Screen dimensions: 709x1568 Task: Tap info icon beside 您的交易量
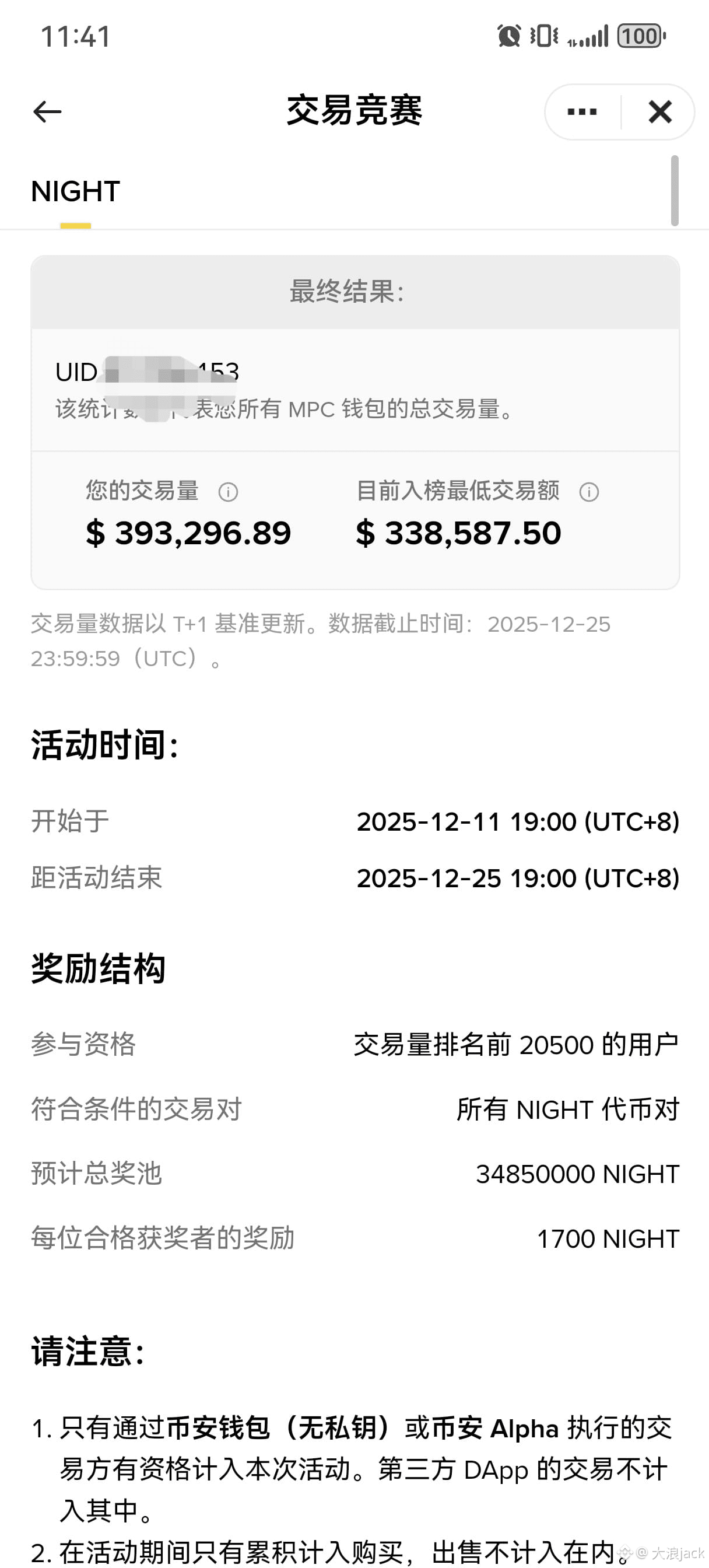(x=228, y=492)
